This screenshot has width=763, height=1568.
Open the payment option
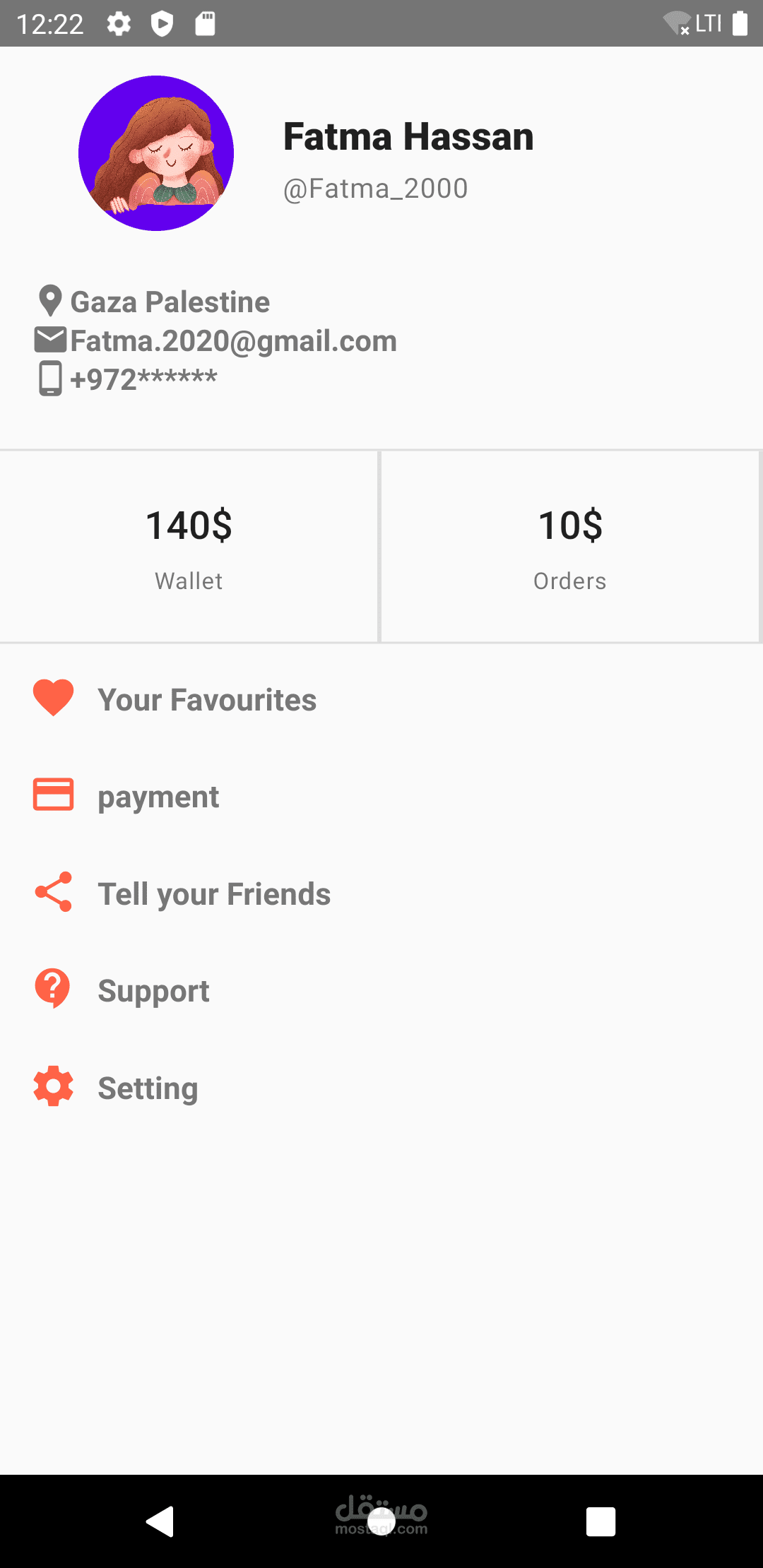click(381, 796)
